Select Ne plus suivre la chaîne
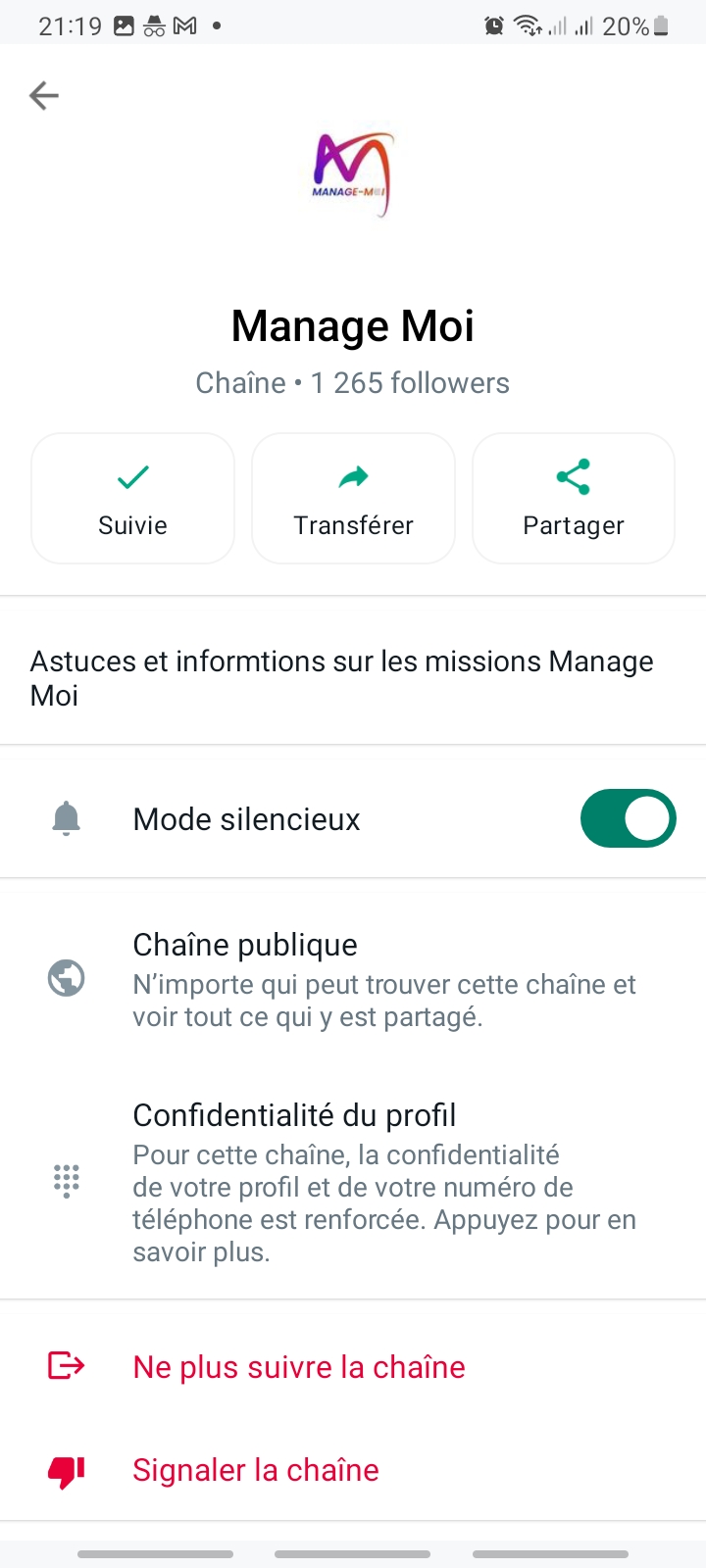Image resolution: width=706 pixels, height=1568 pixels. (x=298, y=1367)
